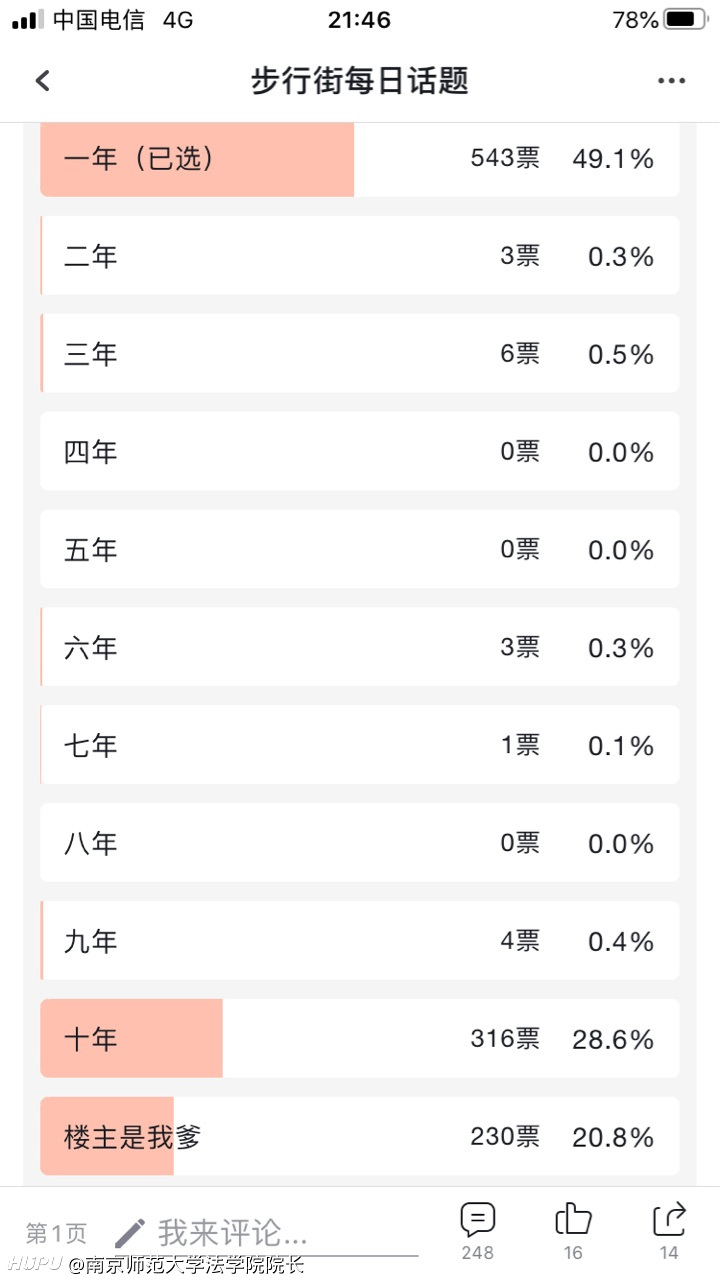Image resolution: width=720 pixels, height=1280 pixels.
Task: Open the three-dot overflow menu
Action: click(671, 81)
